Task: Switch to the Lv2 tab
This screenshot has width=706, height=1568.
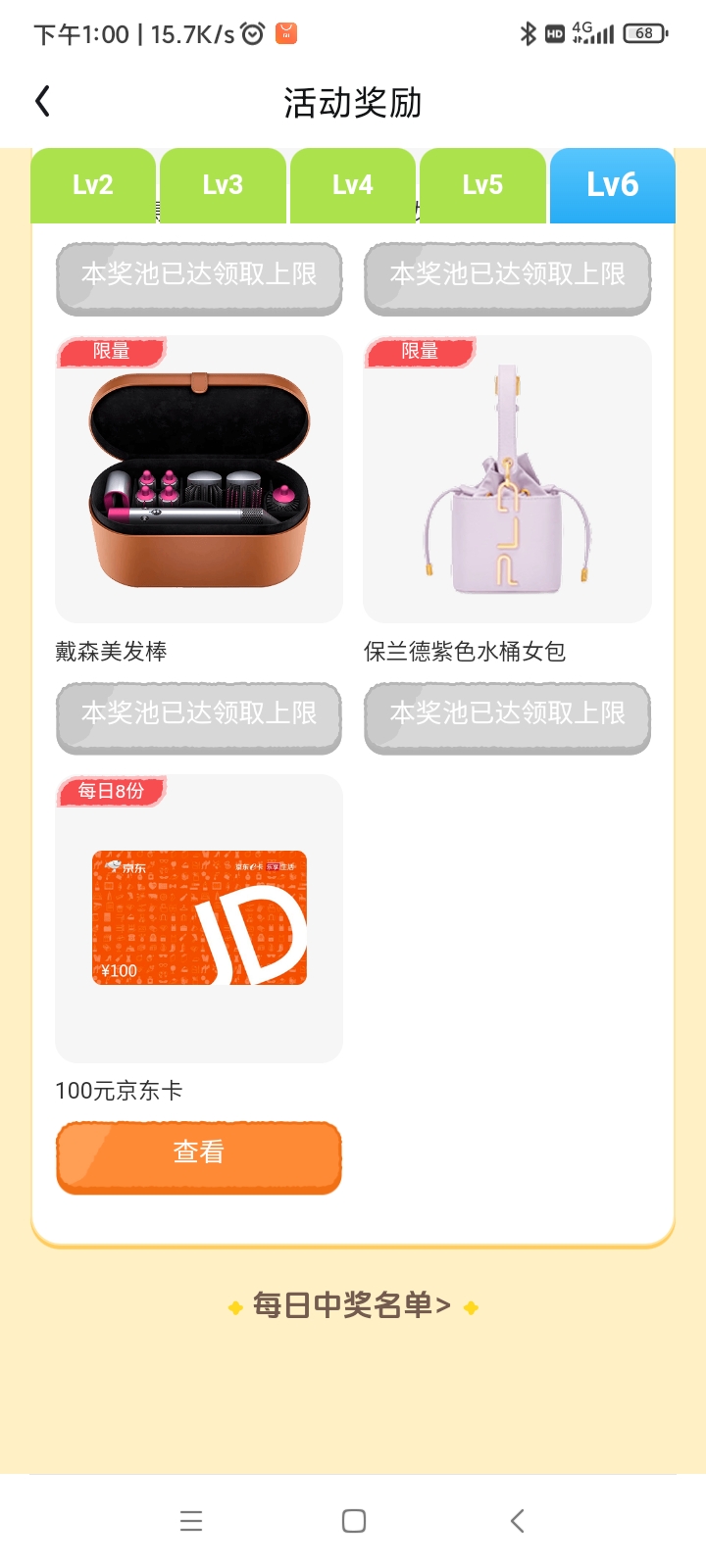Action: tap(93, 185)
